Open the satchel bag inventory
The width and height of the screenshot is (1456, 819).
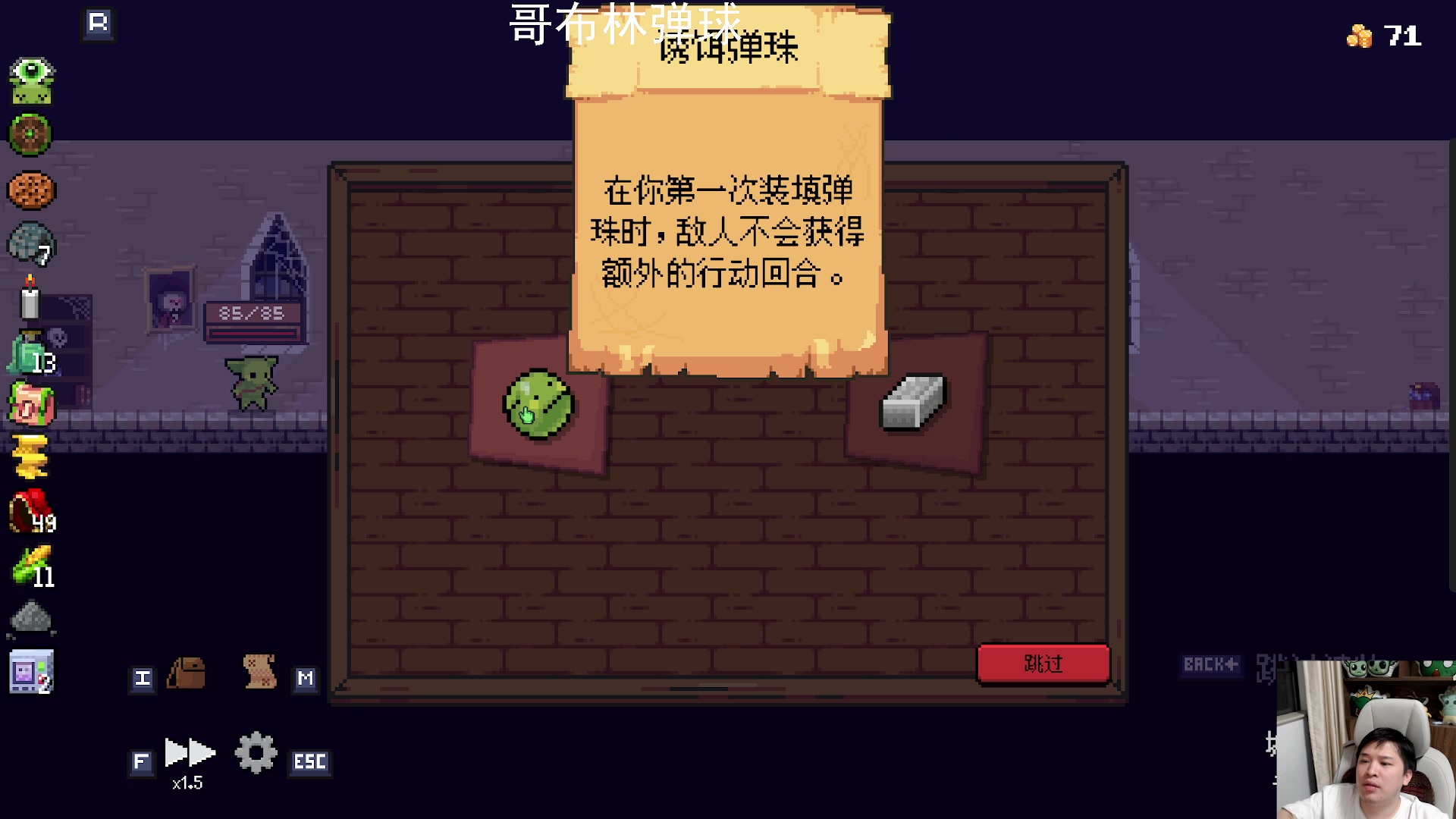187,673
